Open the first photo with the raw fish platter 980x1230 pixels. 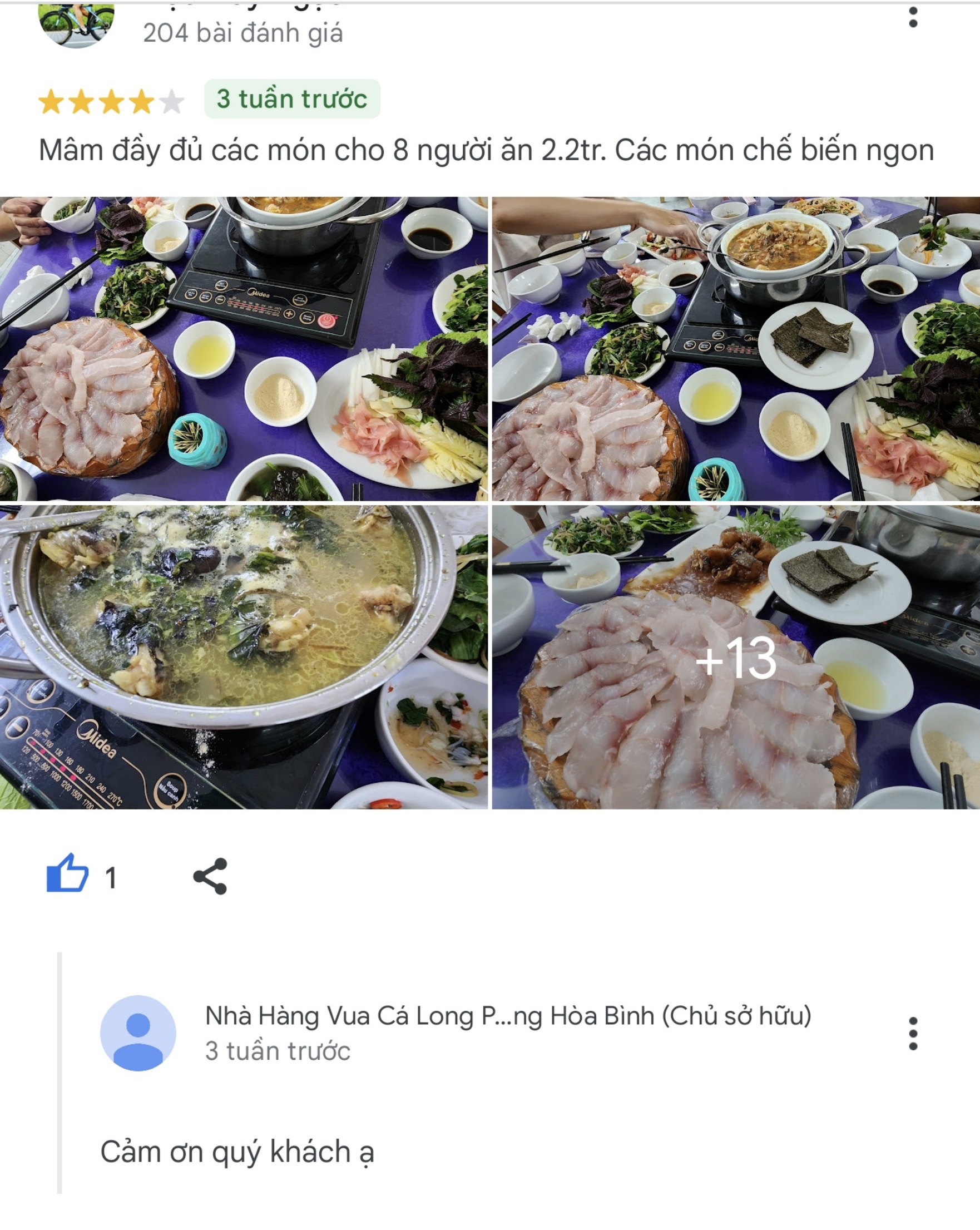[x=244, y=349]
